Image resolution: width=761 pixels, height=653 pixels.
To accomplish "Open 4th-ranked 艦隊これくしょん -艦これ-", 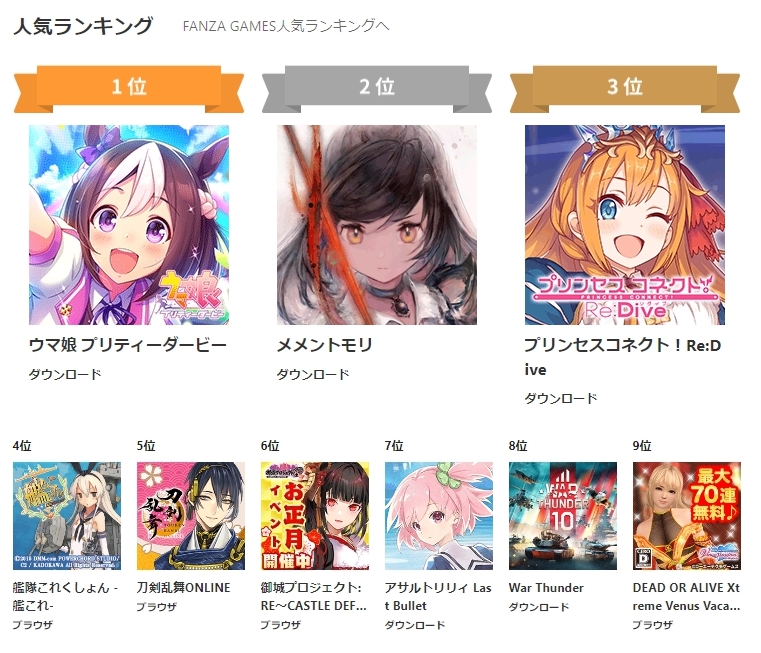I will click(x=67, y=516).
